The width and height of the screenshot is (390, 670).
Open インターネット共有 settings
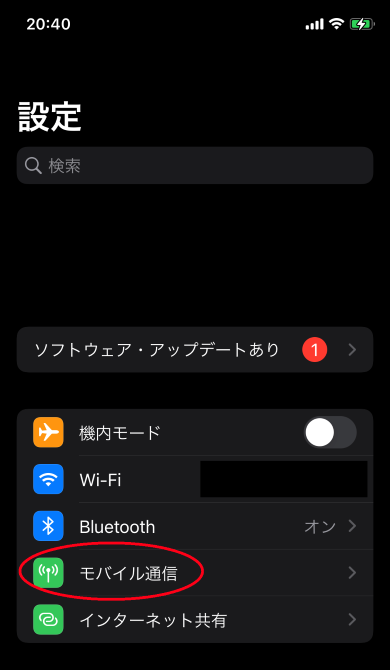(195, 620)
